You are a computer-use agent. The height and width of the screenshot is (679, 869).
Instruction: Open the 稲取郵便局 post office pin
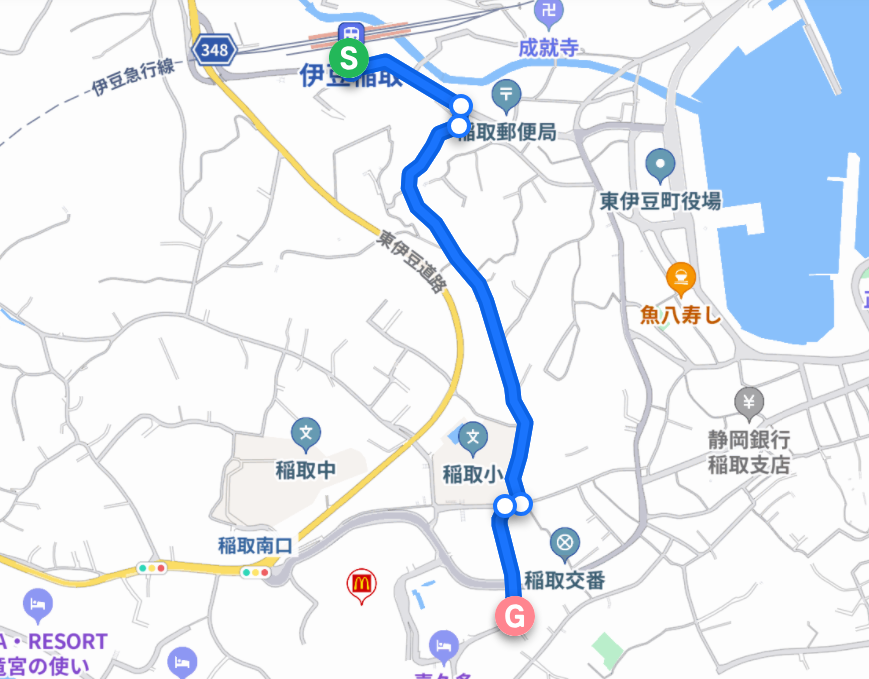[x=507, y=96]
